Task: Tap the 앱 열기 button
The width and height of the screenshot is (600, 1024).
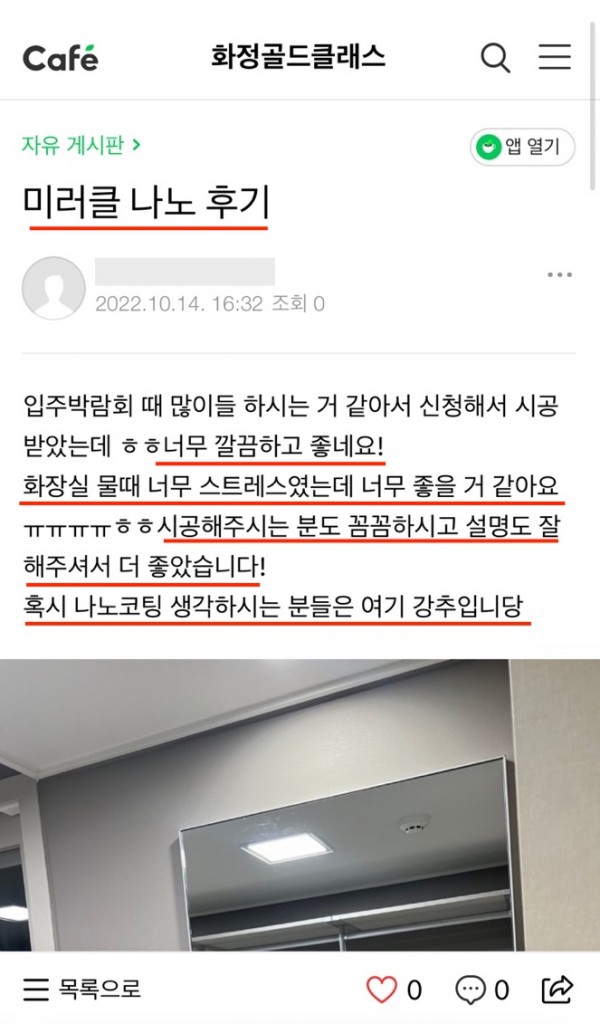Action: [x=522, y=148]
